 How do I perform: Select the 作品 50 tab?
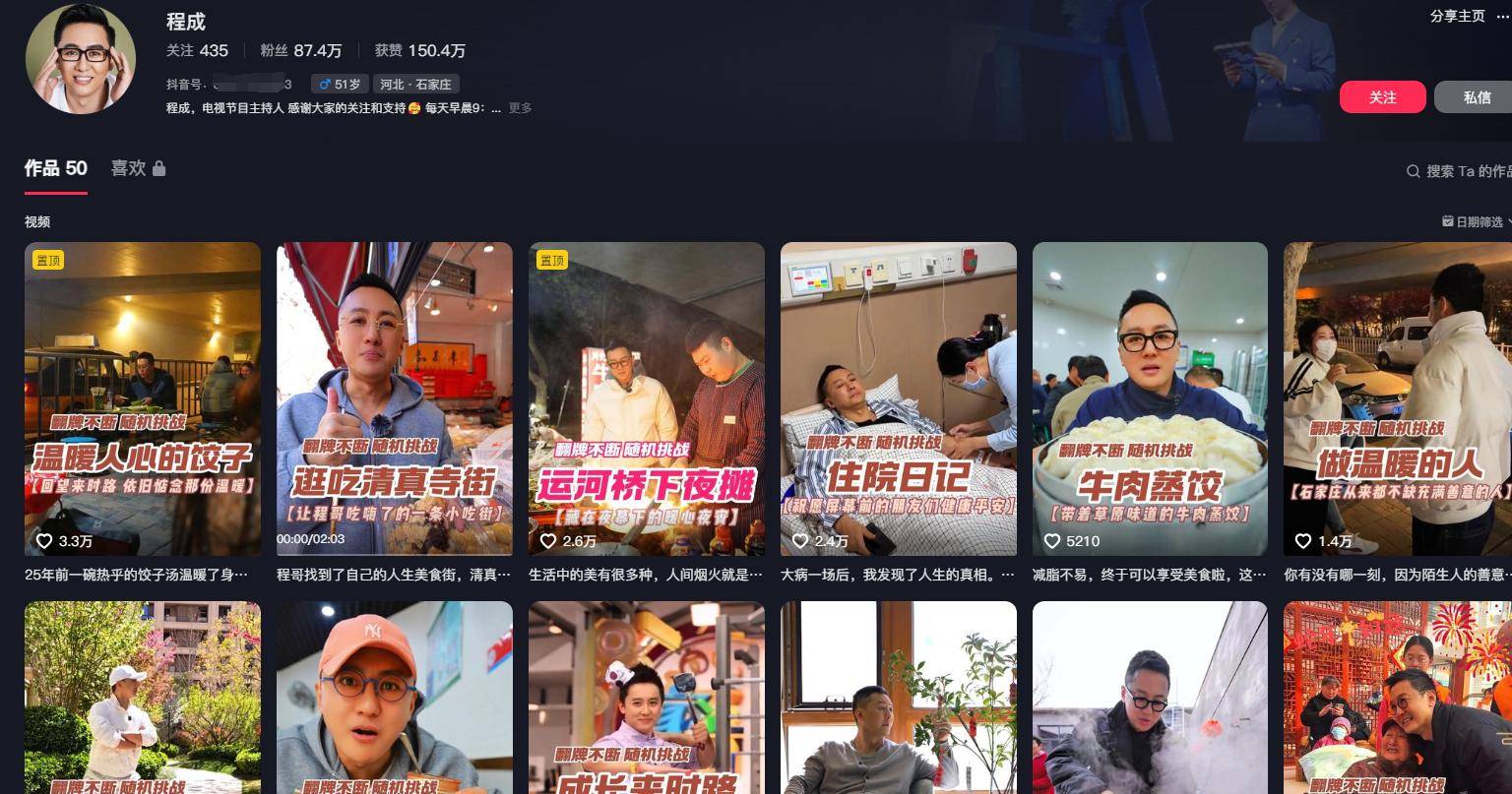(x=56, y=168)
